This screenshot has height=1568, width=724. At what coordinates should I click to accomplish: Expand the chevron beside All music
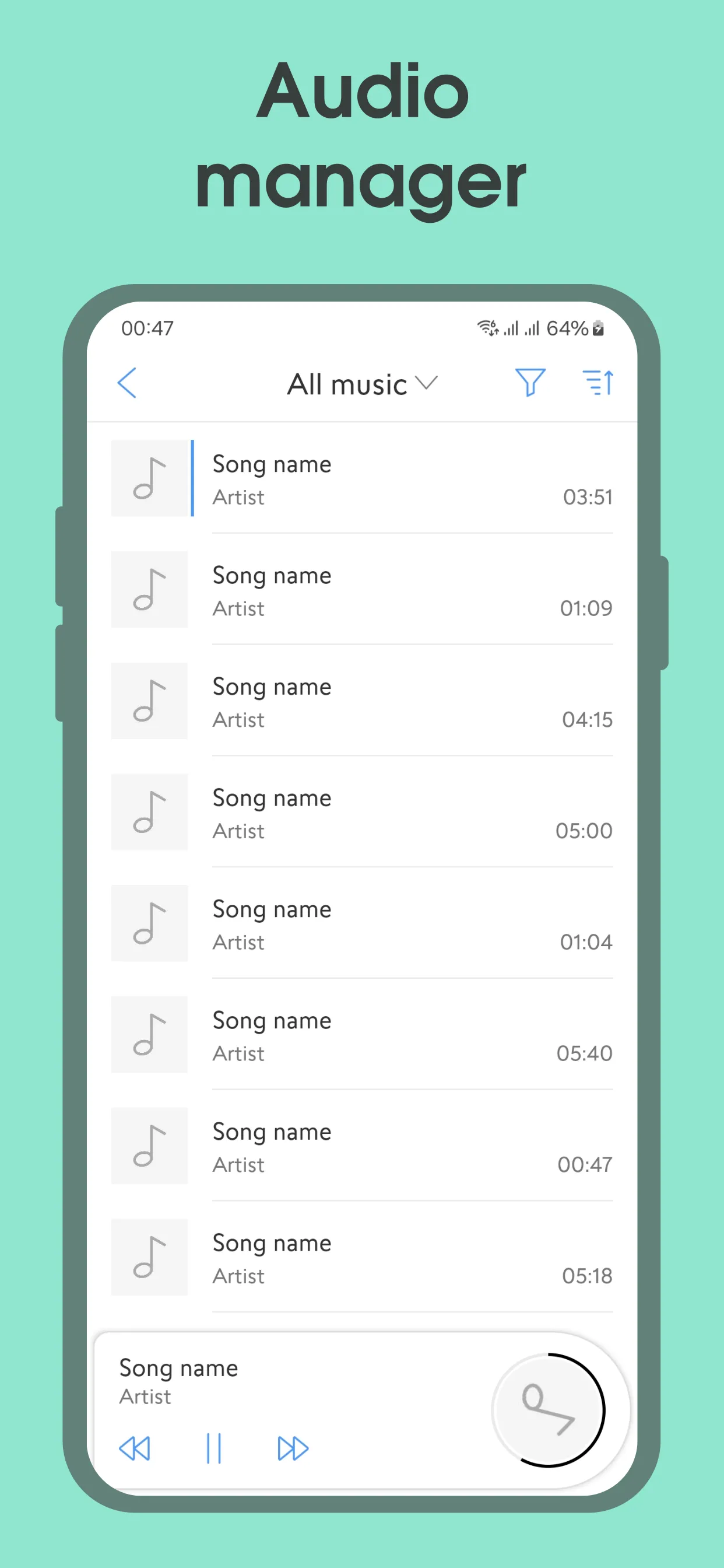click(x=428, y=383)
